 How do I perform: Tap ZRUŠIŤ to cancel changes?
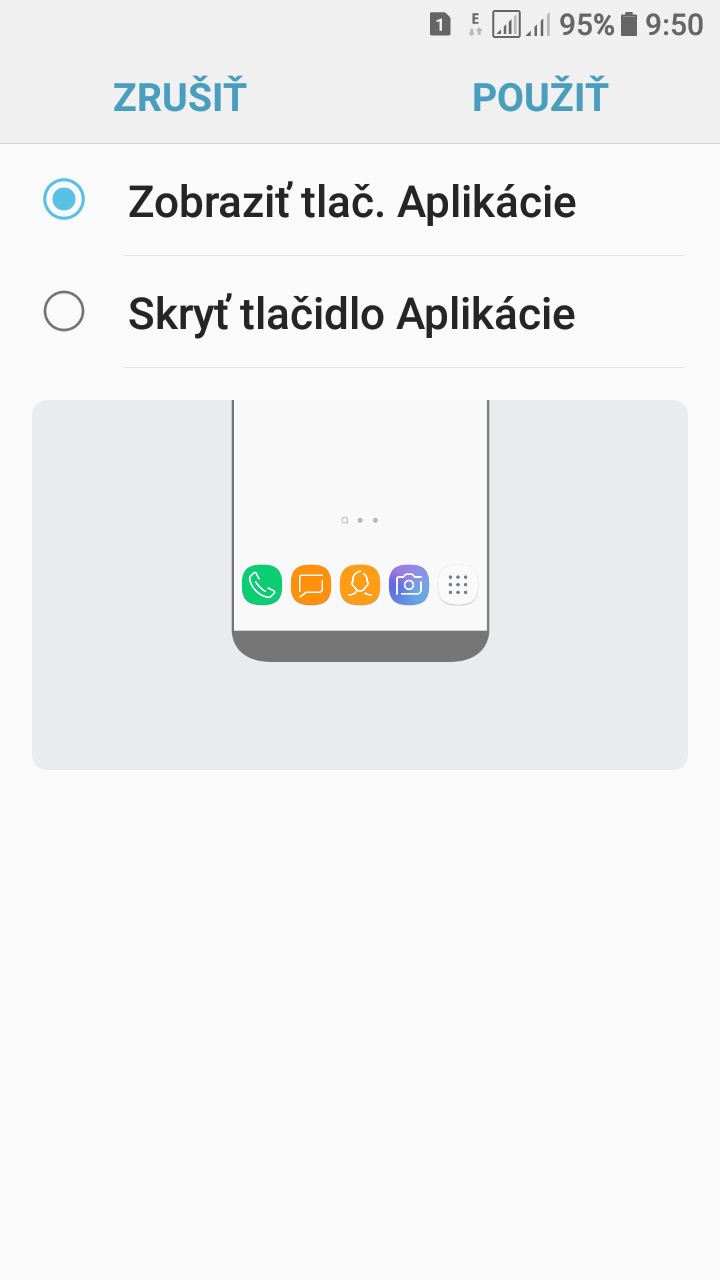pos(180,97)
